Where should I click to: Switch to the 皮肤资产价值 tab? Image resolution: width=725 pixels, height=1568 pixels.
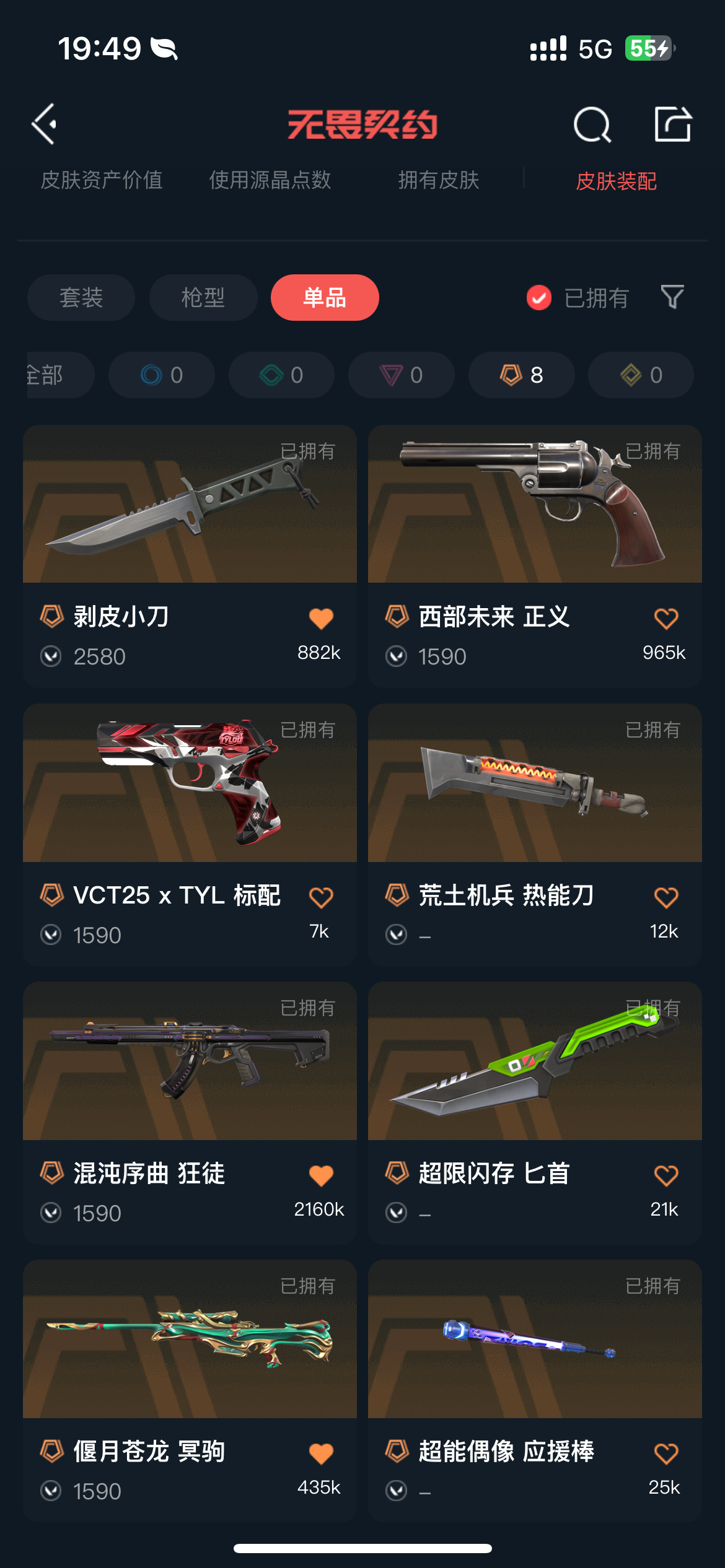pyautogui.click(x=102, y=180)
